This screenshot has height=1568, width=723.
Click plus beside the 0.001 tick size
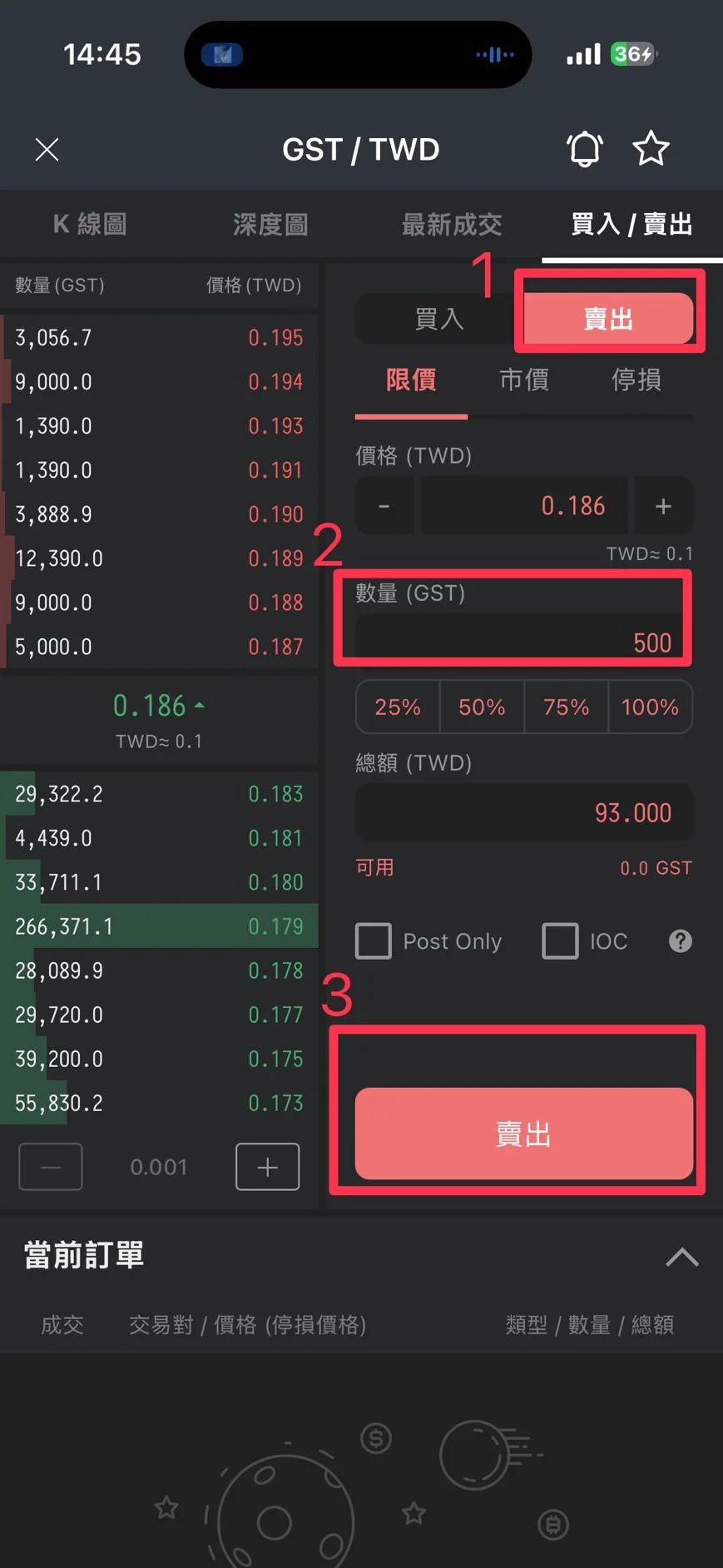pos(267,1167)
